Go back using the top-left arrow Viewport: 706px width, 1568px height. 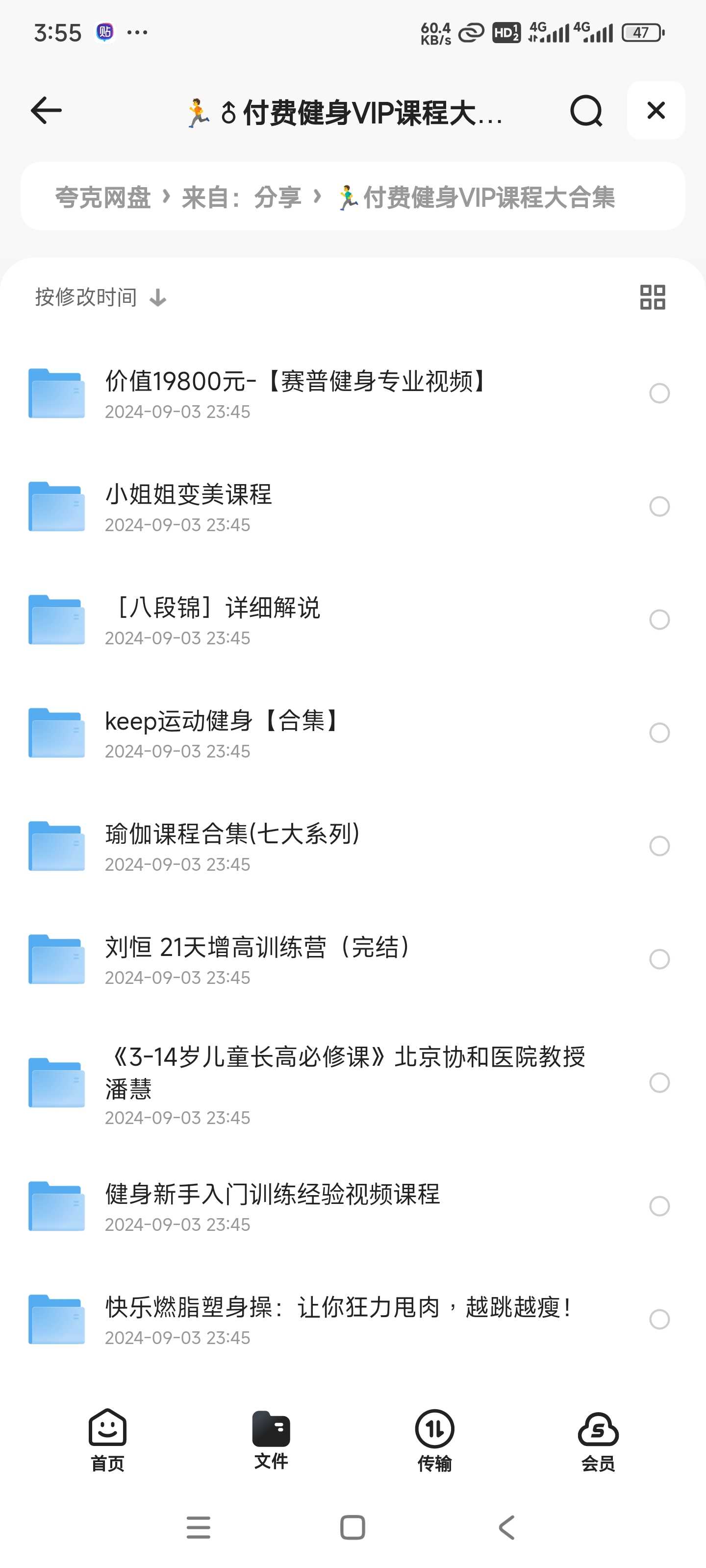[46, 110]
